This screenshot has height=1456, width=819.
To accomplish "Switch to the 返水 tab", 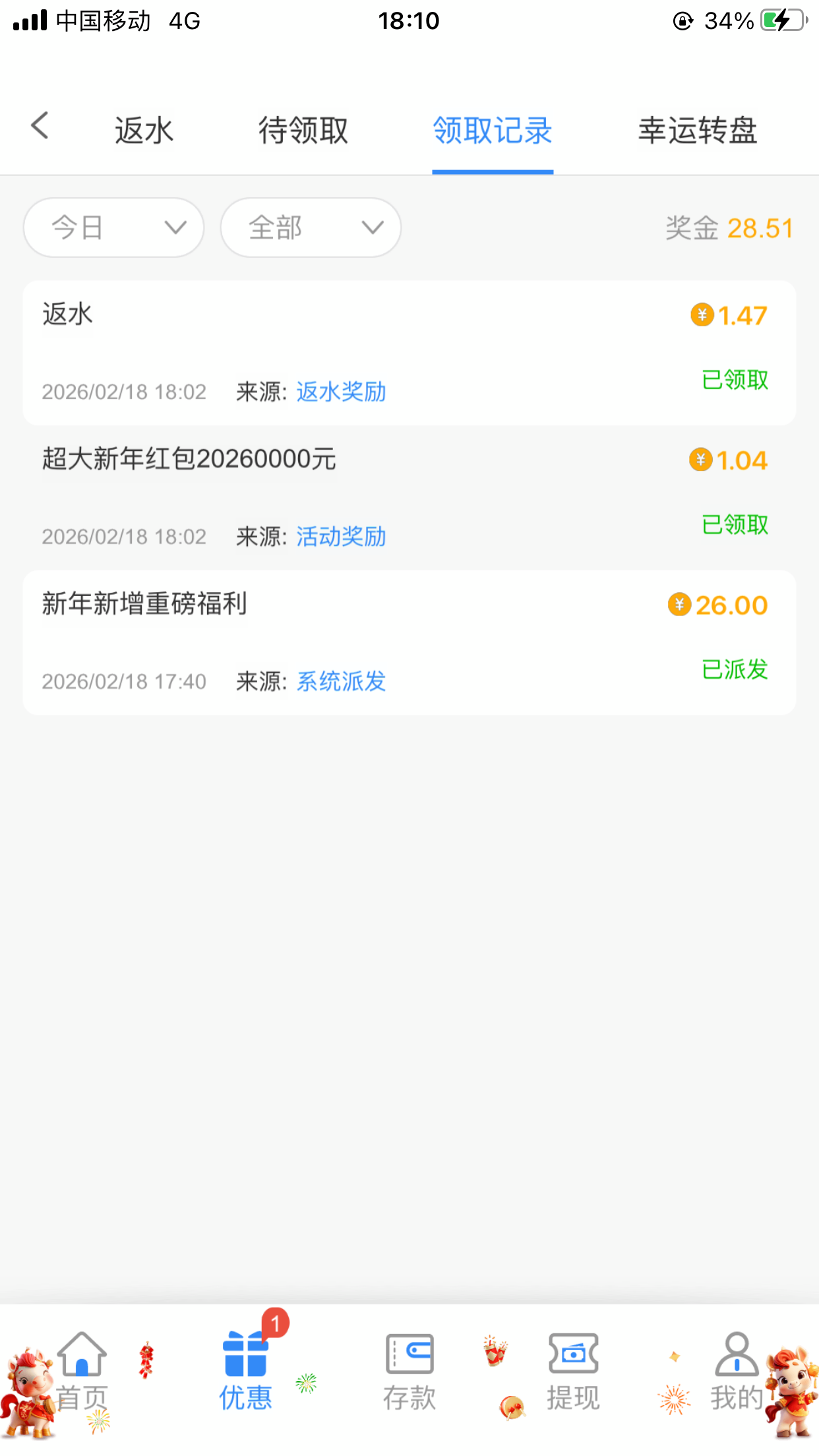I will point(144,130).
